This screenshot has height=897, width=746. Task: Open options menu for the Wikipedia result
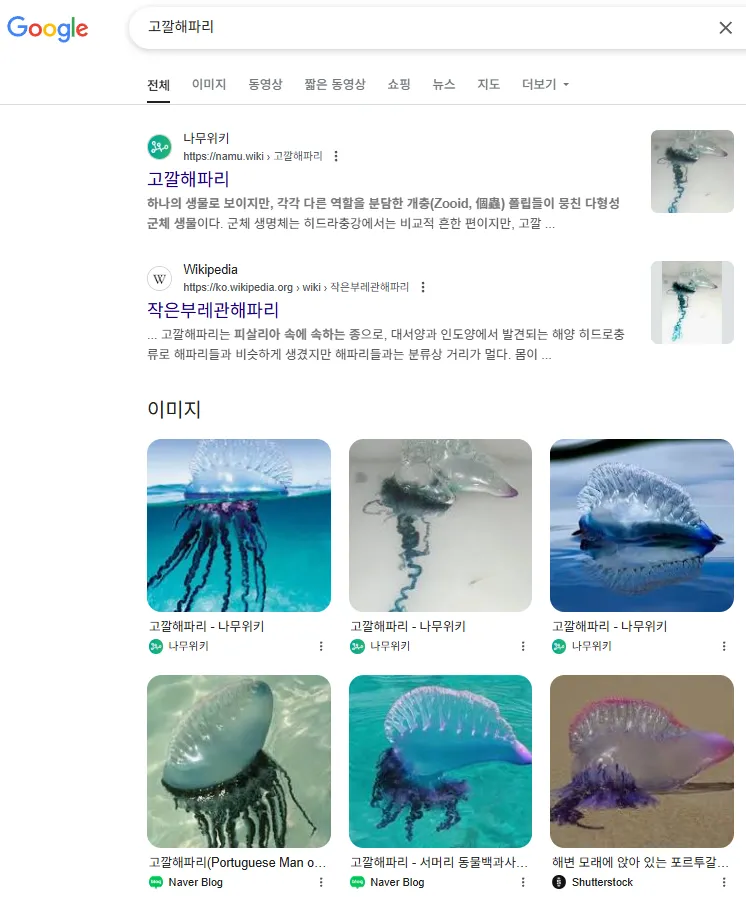pyautogui.click(x=423, y=287)
